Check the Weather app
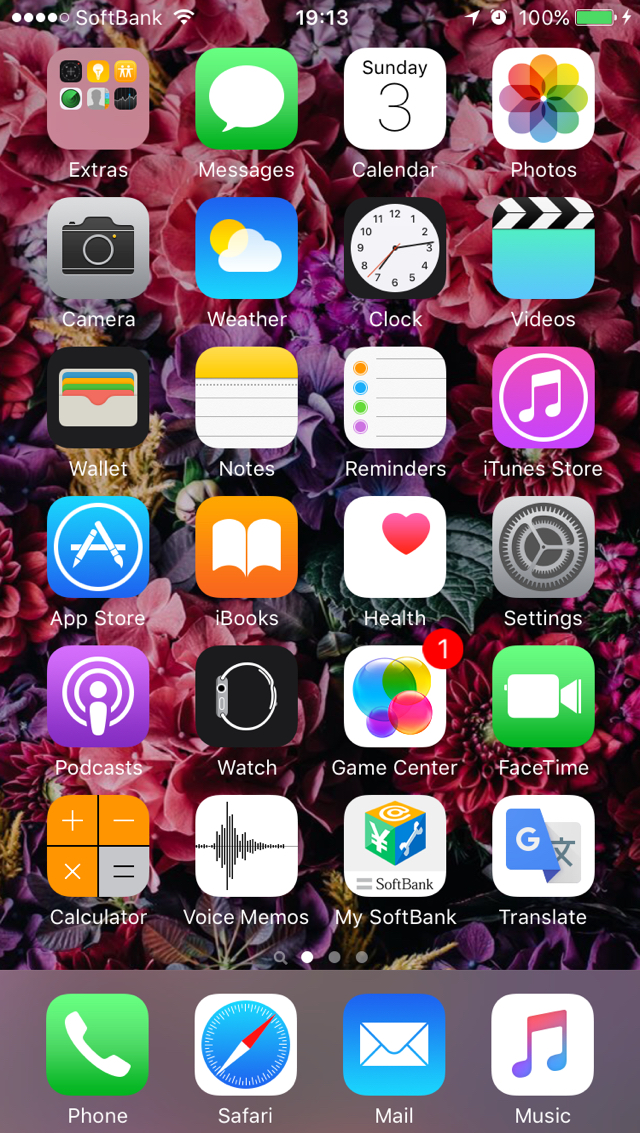 [x=246, y=248]
